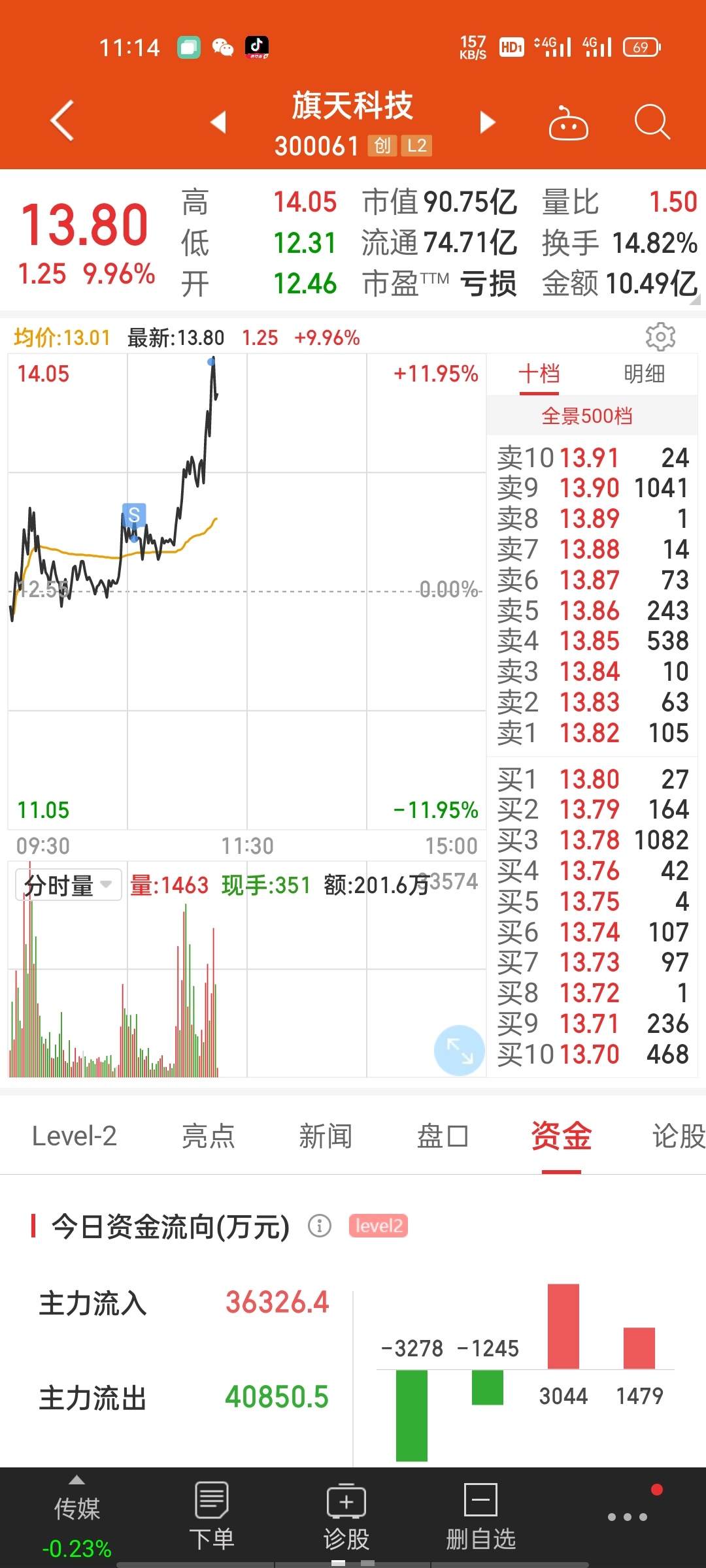This screenshot has height=1568, width=706.
Task: Open the robot assistant icon
Action: 568,122
